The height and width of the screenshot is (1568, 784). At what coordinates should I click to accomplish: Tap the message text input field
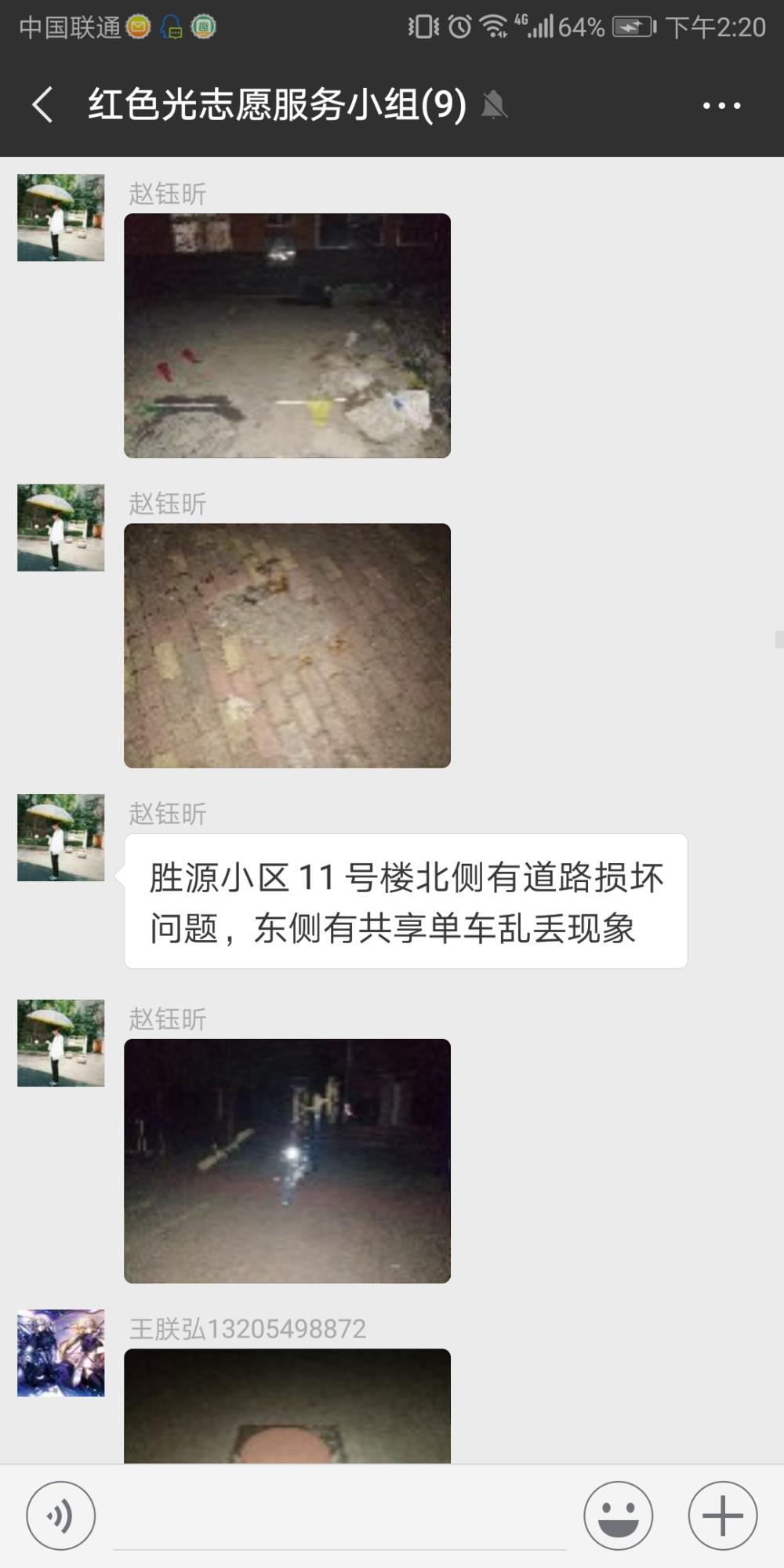339,1517
